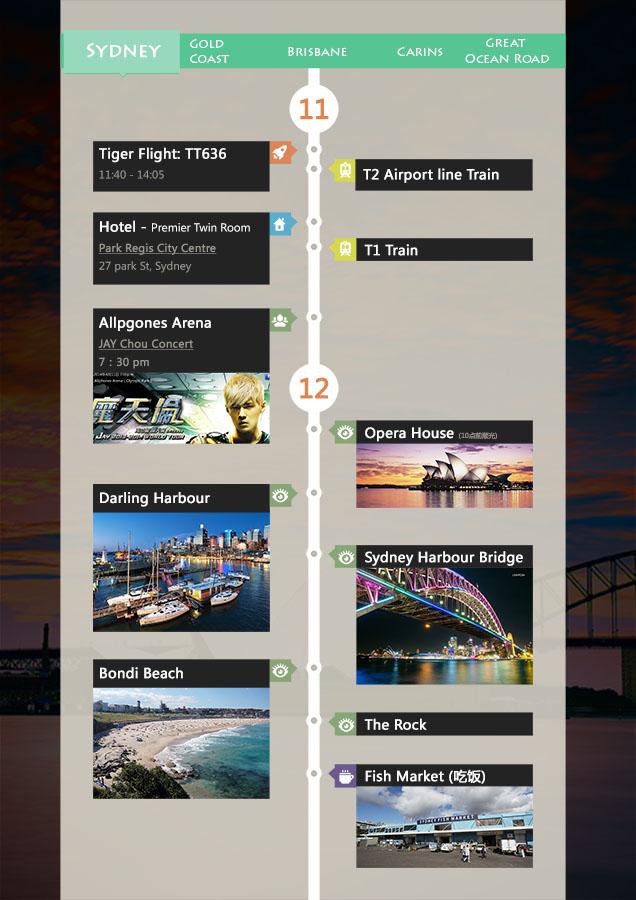The height and width of the screenshot is (900, 636).
Task: Select the Sydney tab
Action: 122,51
